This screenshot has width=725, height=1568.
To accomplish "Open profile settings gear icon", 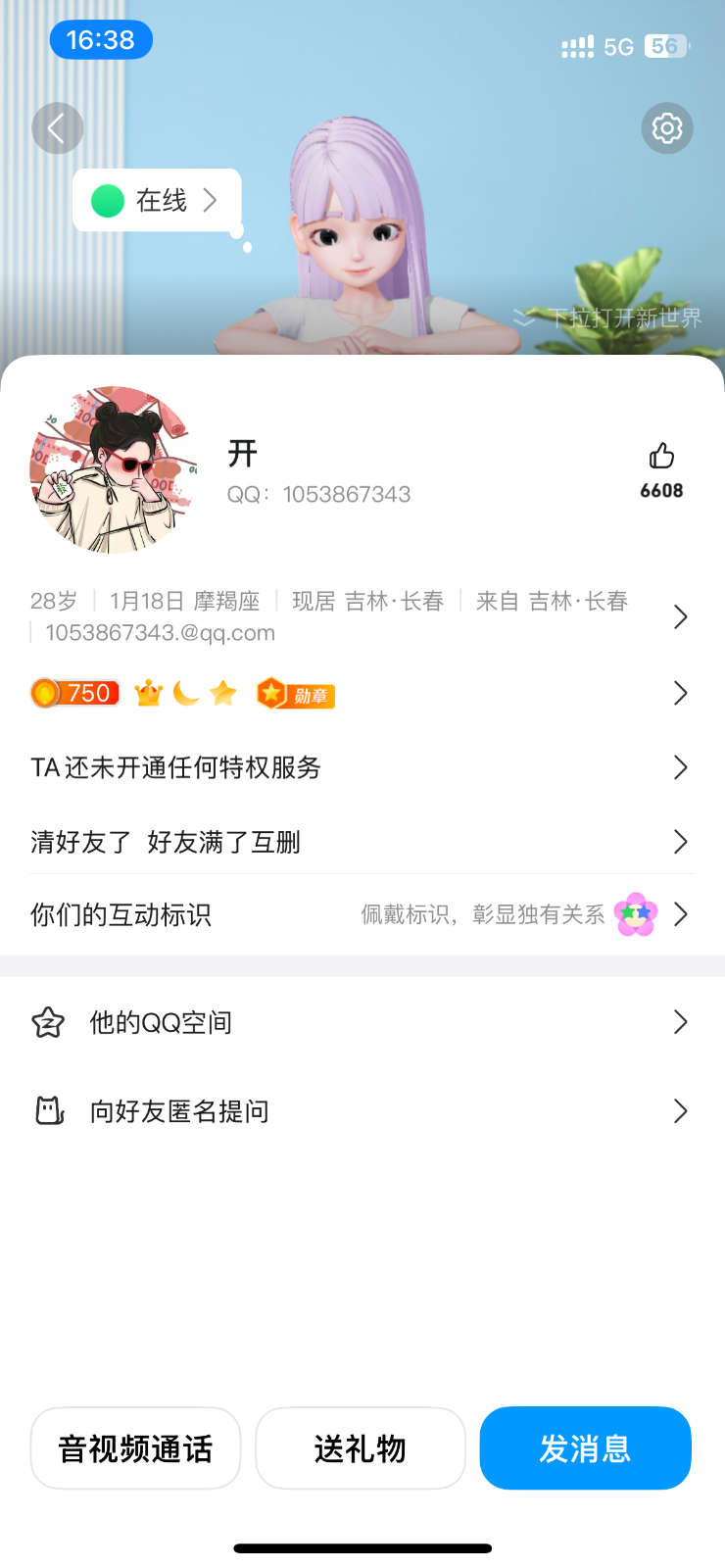I will pos(667,128).
